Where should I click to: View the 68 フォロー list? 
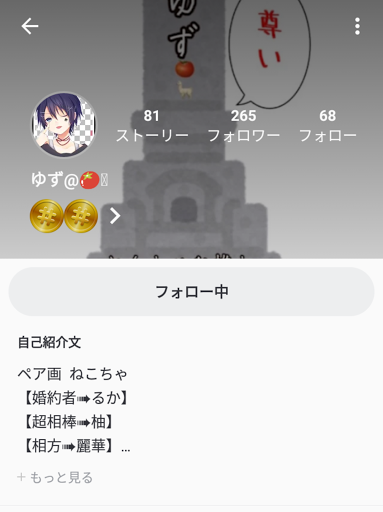pyautogui.click(x=328, y=126)
